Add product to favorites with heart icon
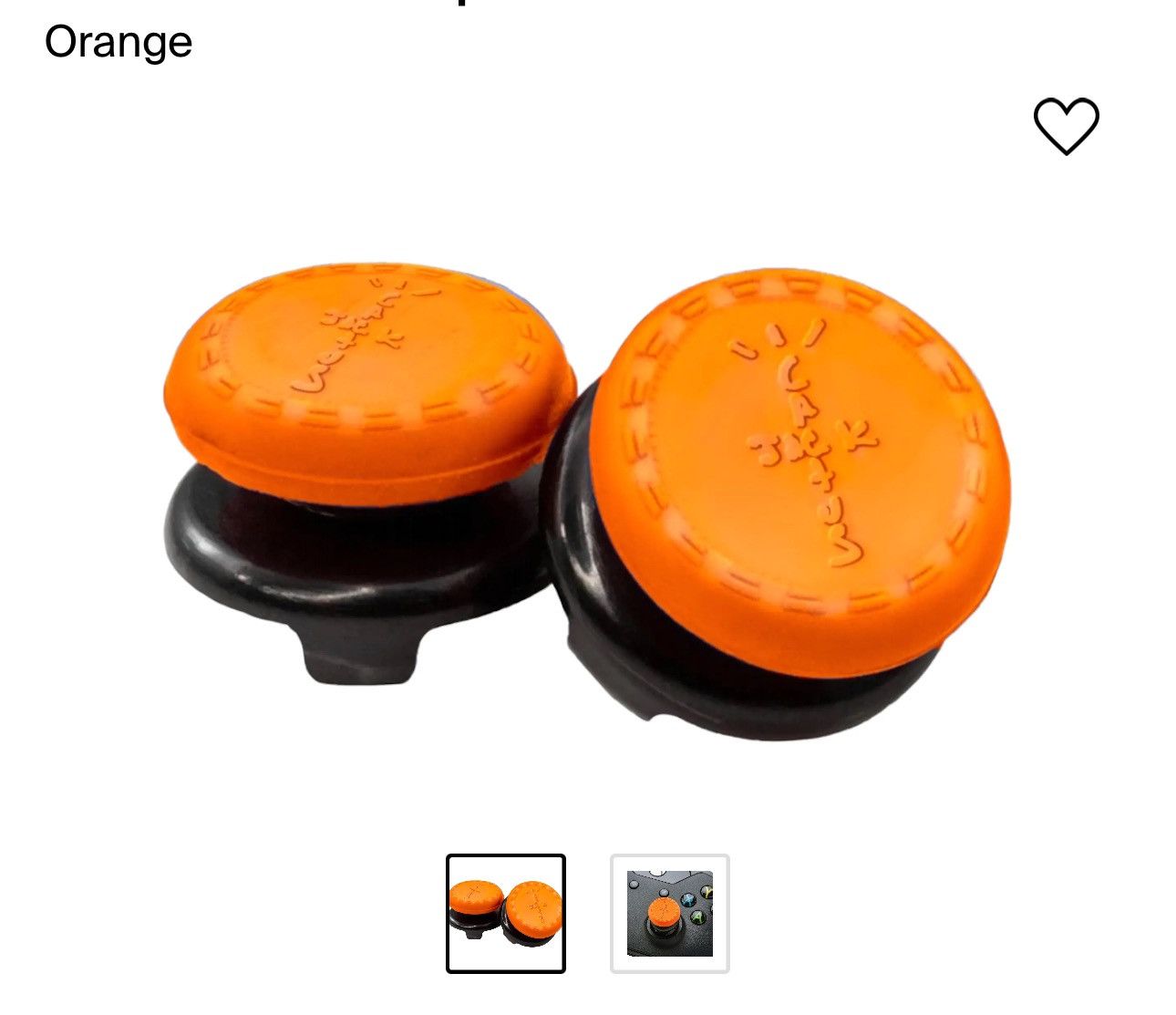 [x=1066, y=126]
